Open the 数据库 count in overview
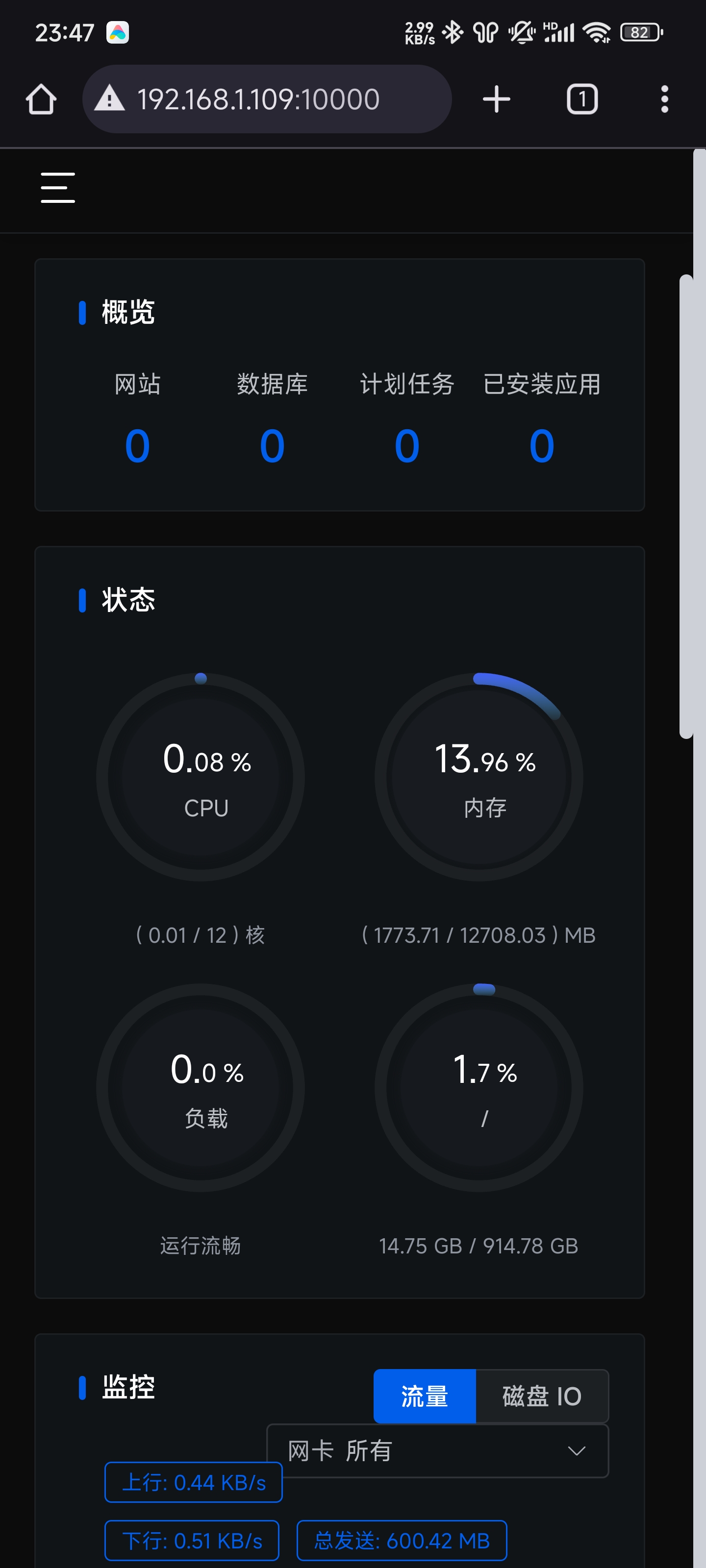 (272, 445)
